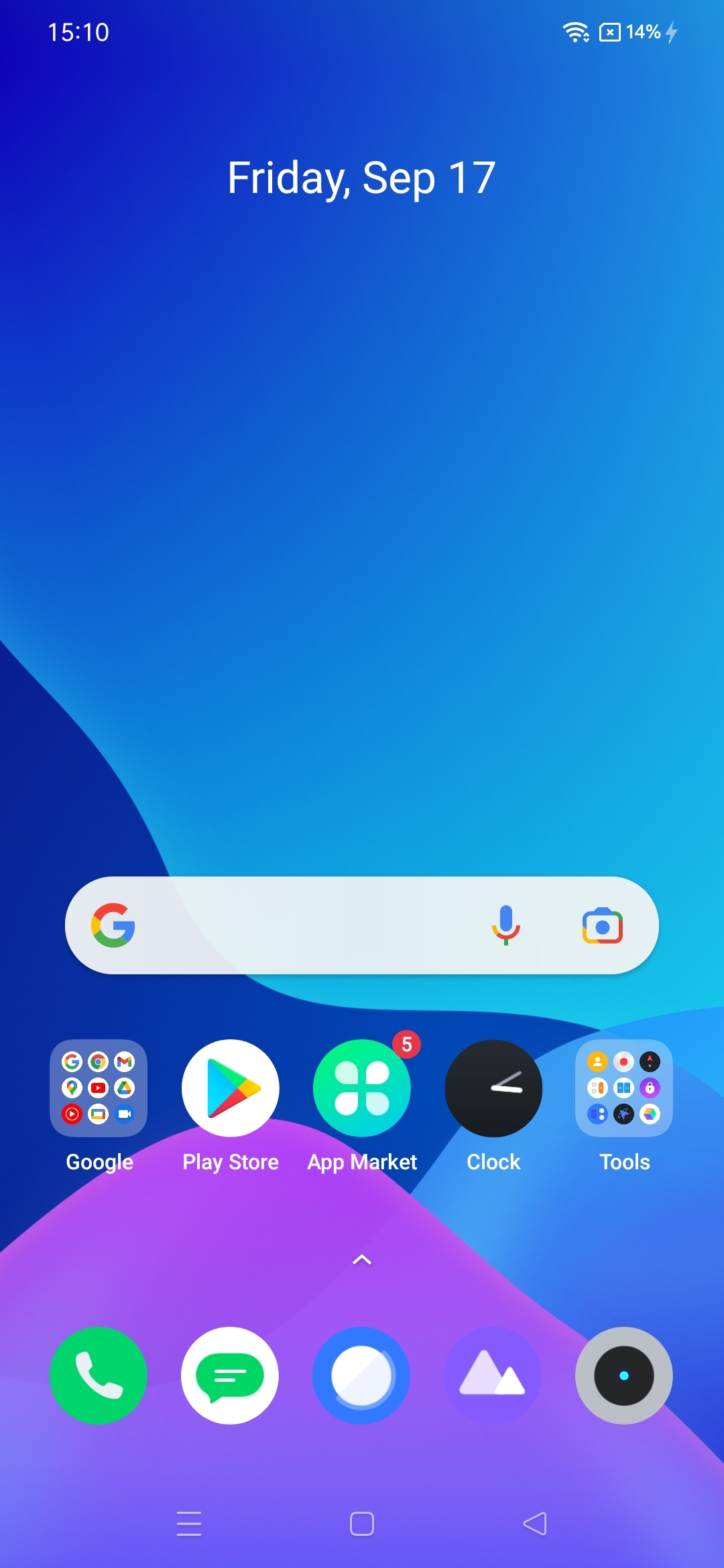Open the Messages app
This screenshot has height=1568, width=724.
pyautogui.click(x=231, y=1375)
